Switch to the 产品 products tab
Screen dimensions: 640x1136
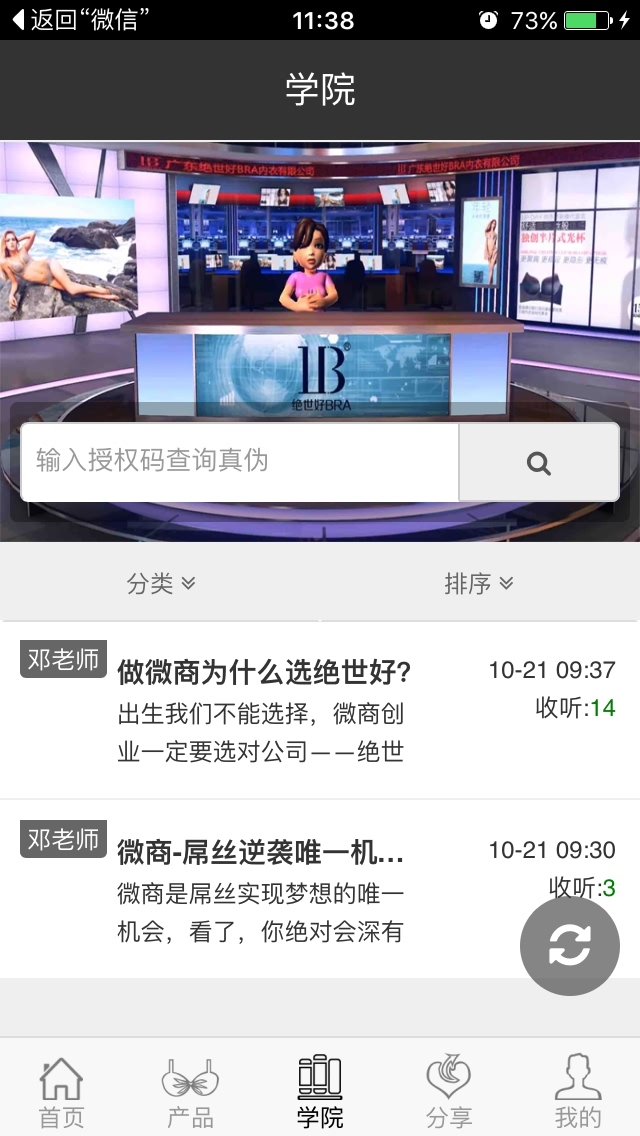tap(190, 1092)
